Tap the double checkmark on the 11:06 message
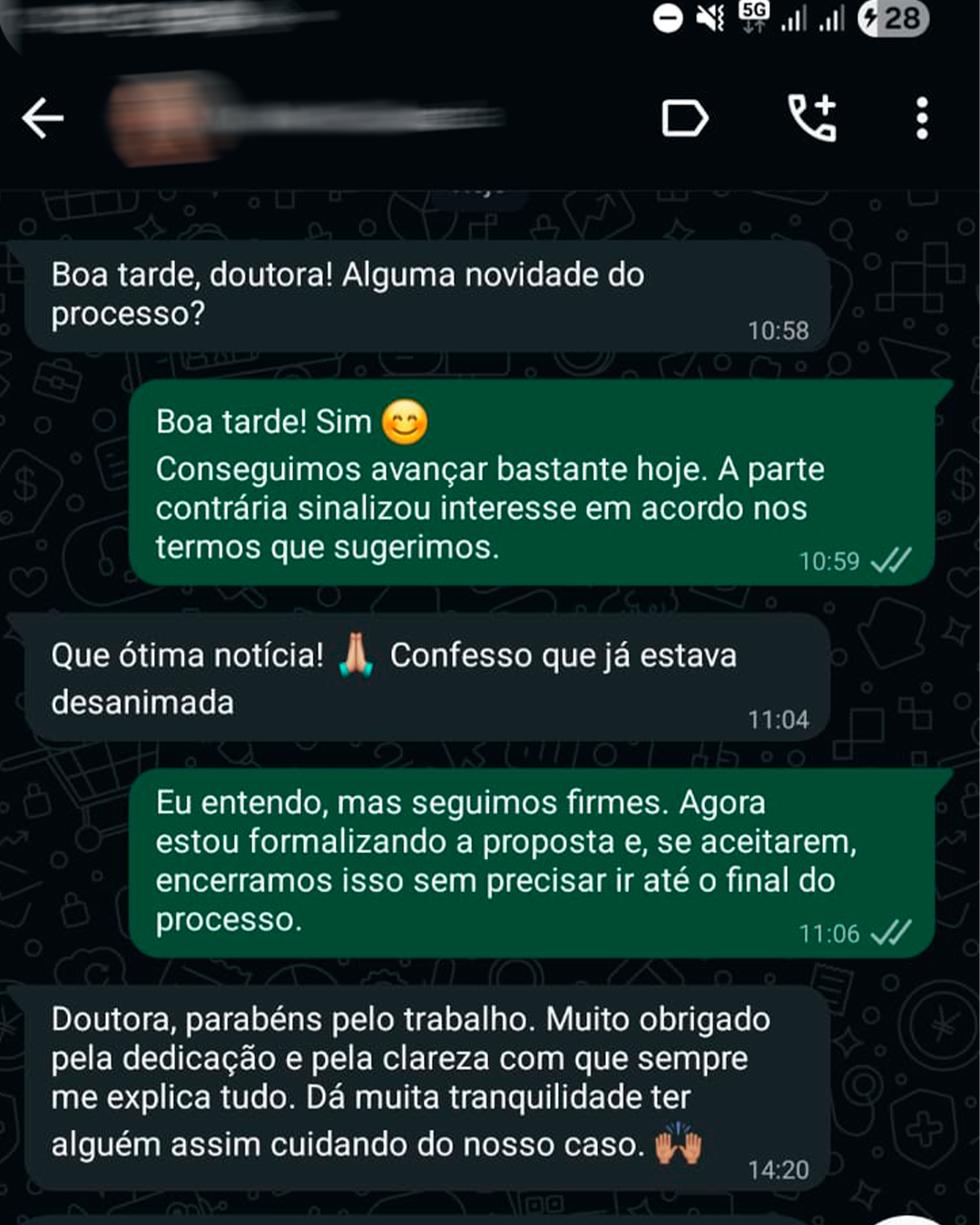 892,933
